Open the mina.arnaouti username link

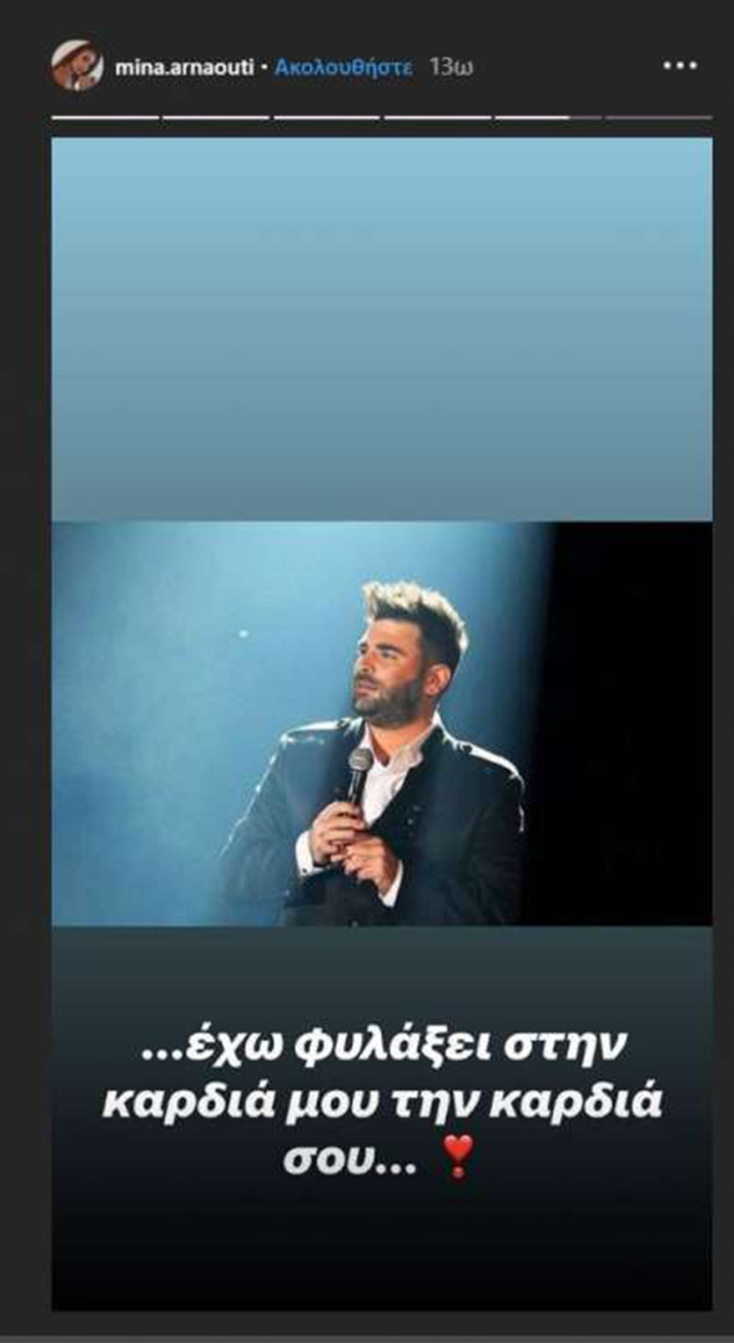pyautogui.click(x=183, y=68)
